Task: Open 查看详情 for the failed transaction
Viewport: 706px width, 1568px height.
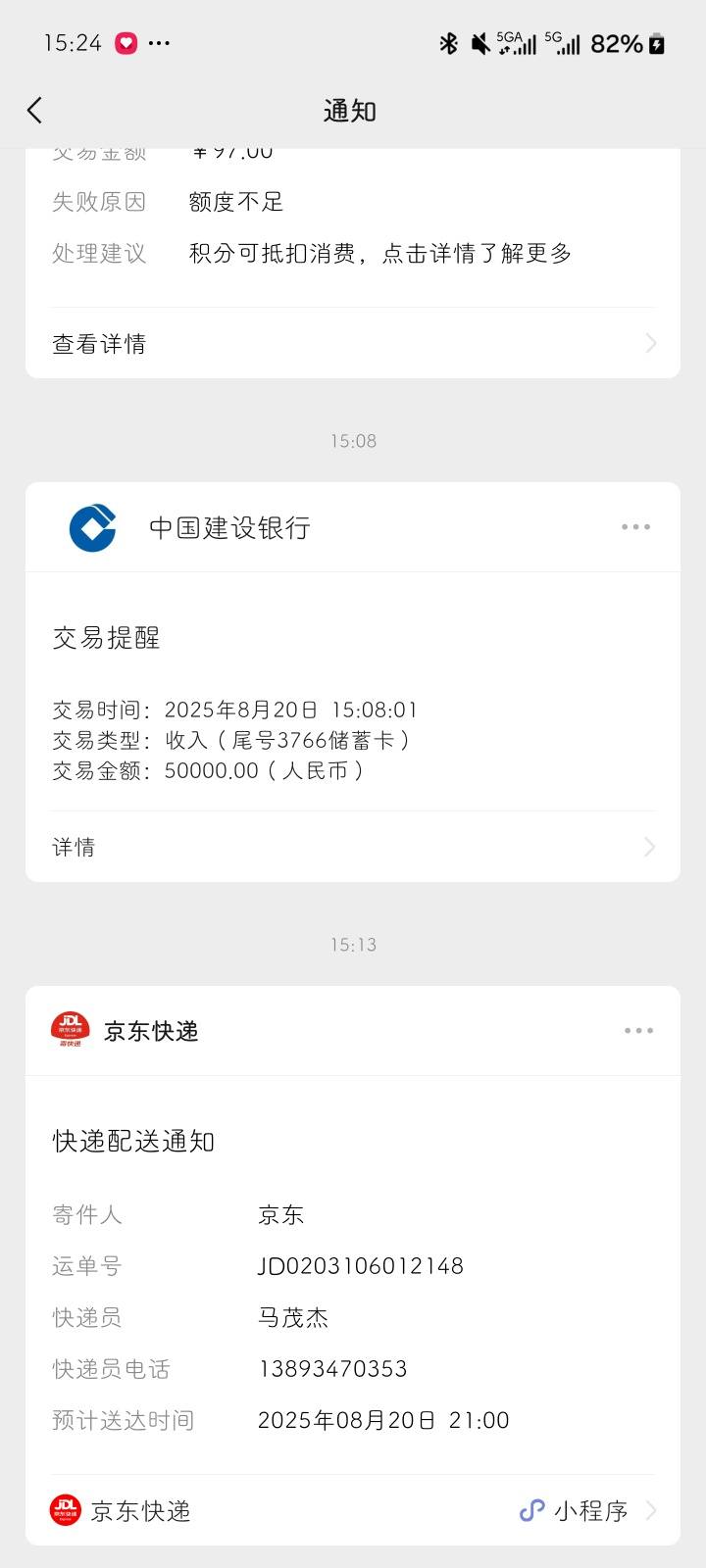Action: click(353, 344)
